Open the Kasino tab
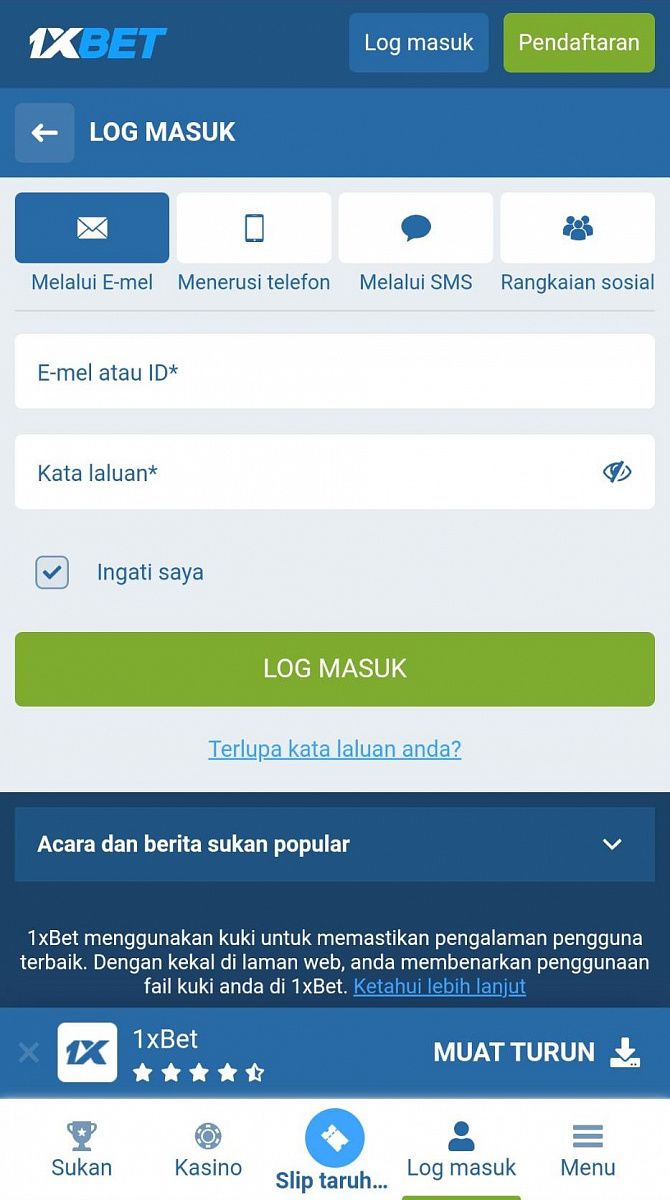The image size is (670, 1200). click(208, 1150)
